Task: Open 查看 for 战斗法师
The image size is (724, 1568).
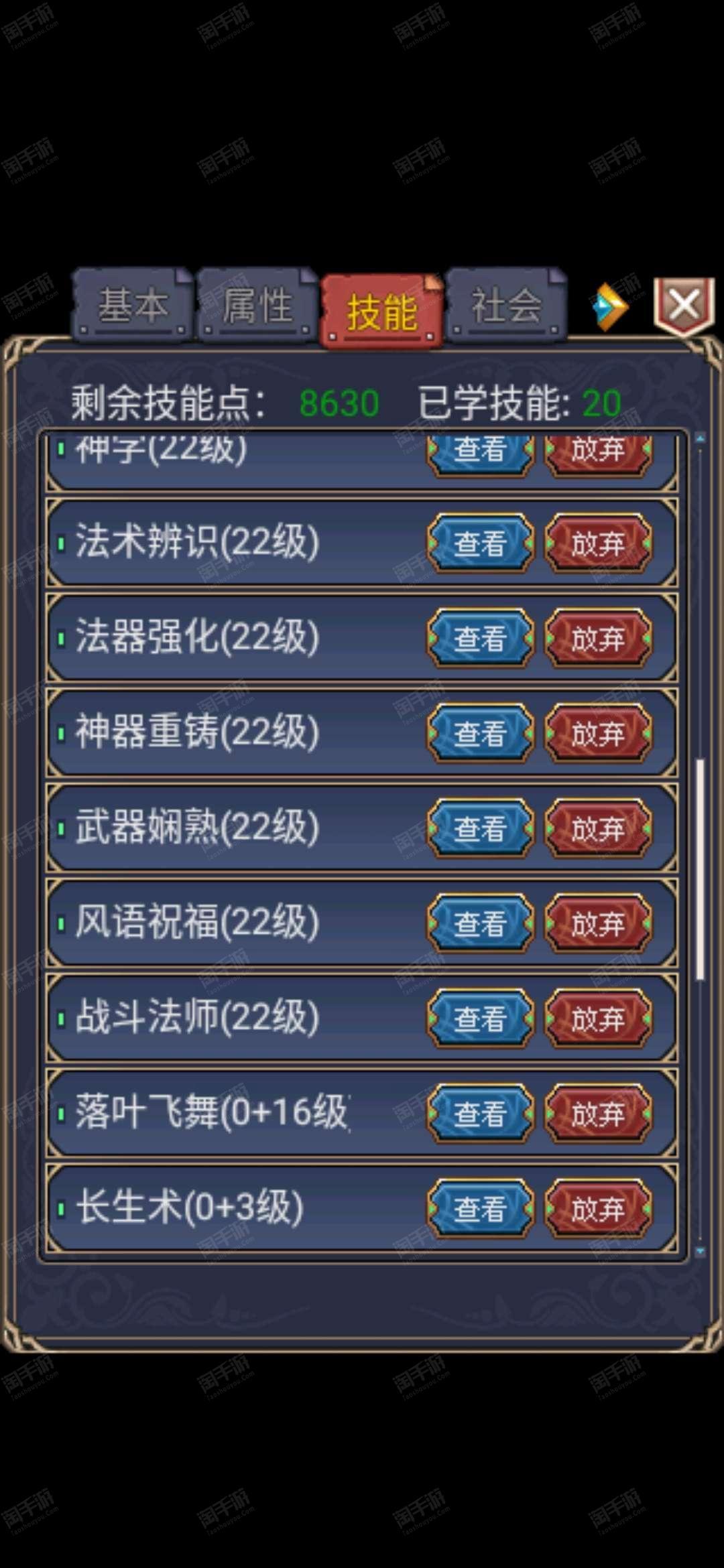Action: [x=480, y=1019]
